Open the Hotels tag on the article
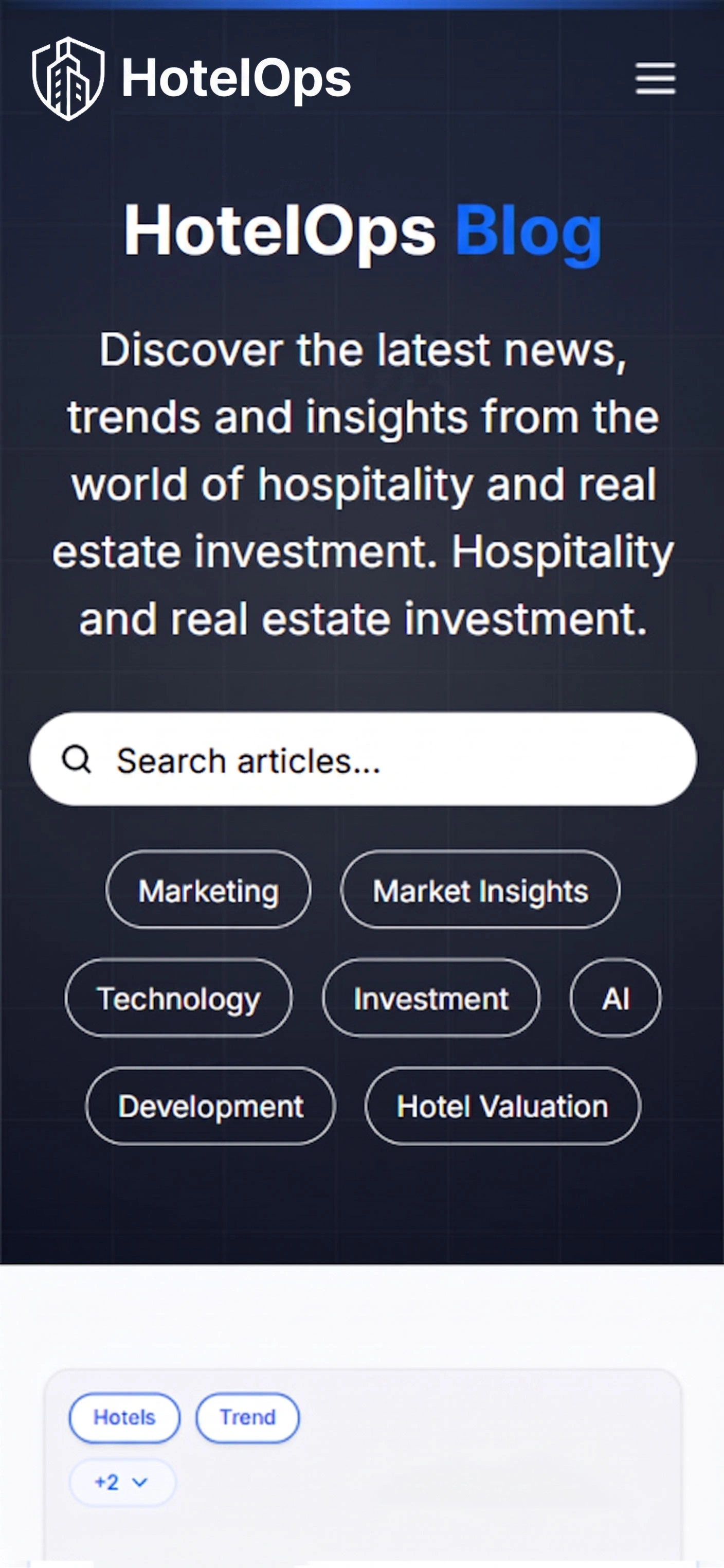The height and width of the screenshot is (1568, 724). (124, 1418)
